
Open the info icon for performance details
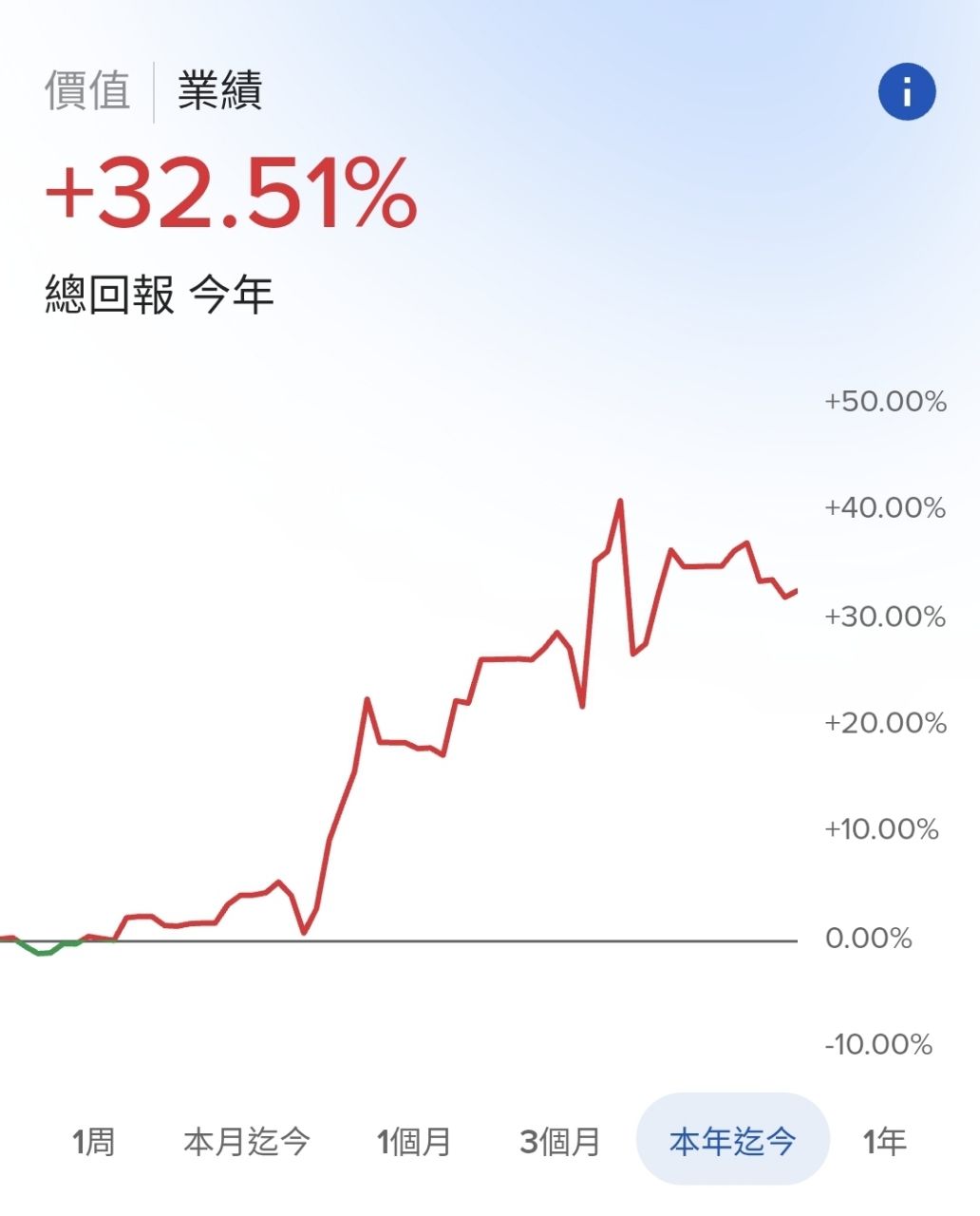[x=907, y=92]
